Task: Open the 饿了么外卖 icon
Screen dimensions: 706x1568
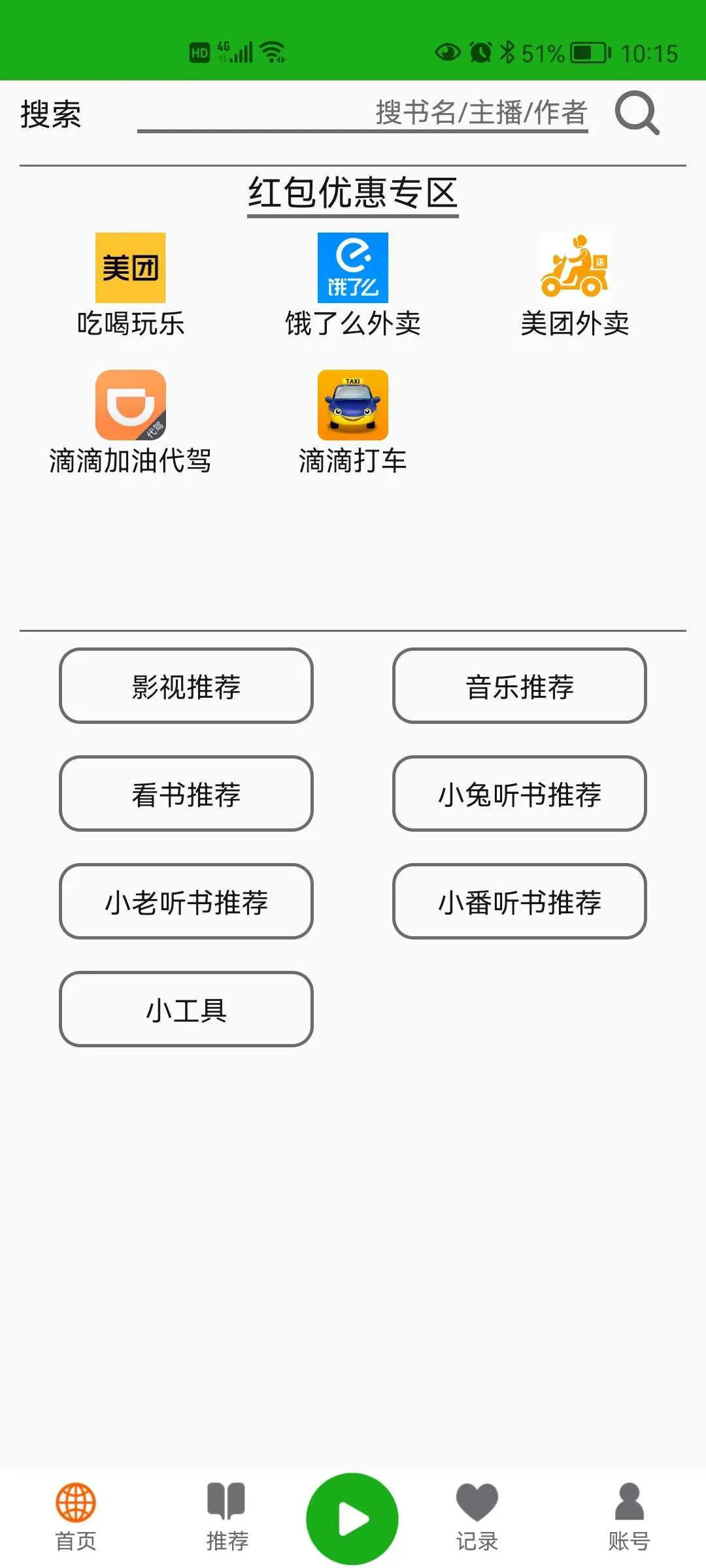Action: point(353,268)
